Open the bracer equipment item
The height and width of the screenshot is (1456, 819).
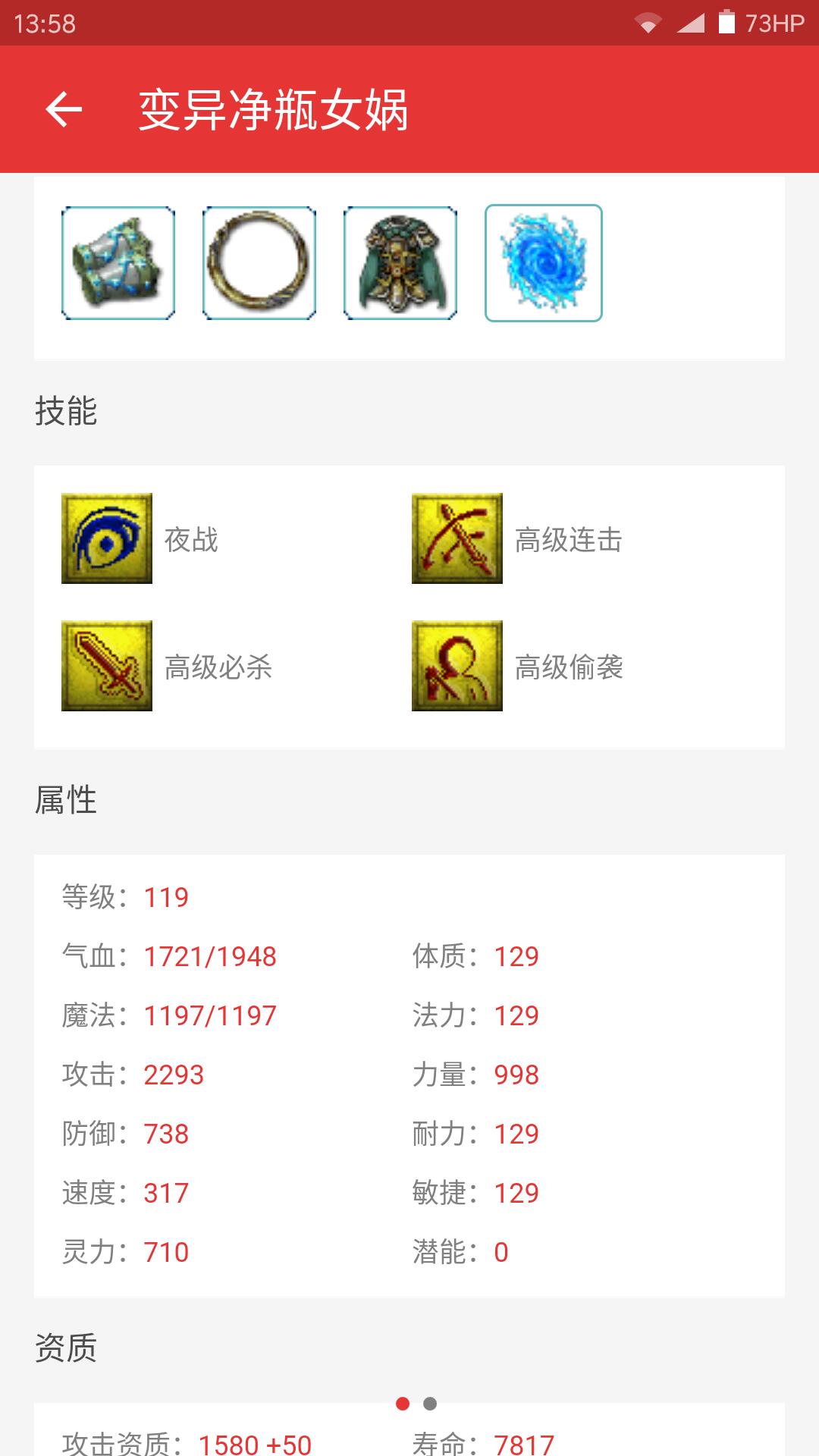pyautogui.click(x=118, y=263)
